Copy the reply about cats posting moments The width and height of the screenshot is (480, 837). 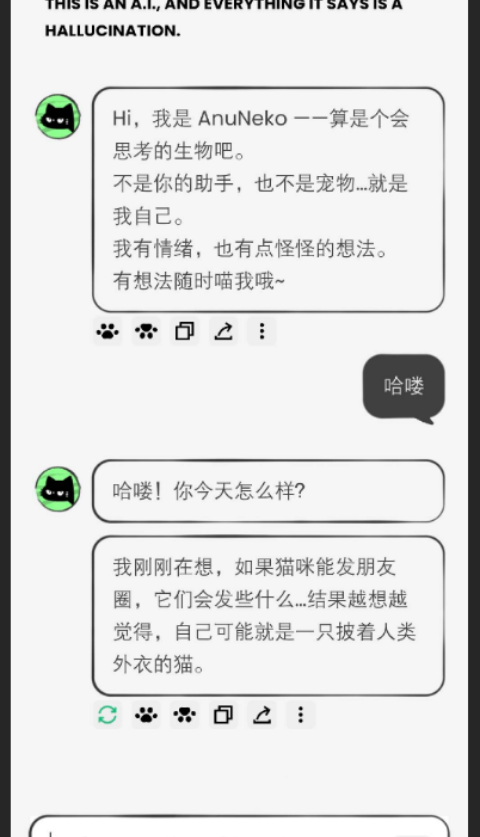(x=223, y=715)
